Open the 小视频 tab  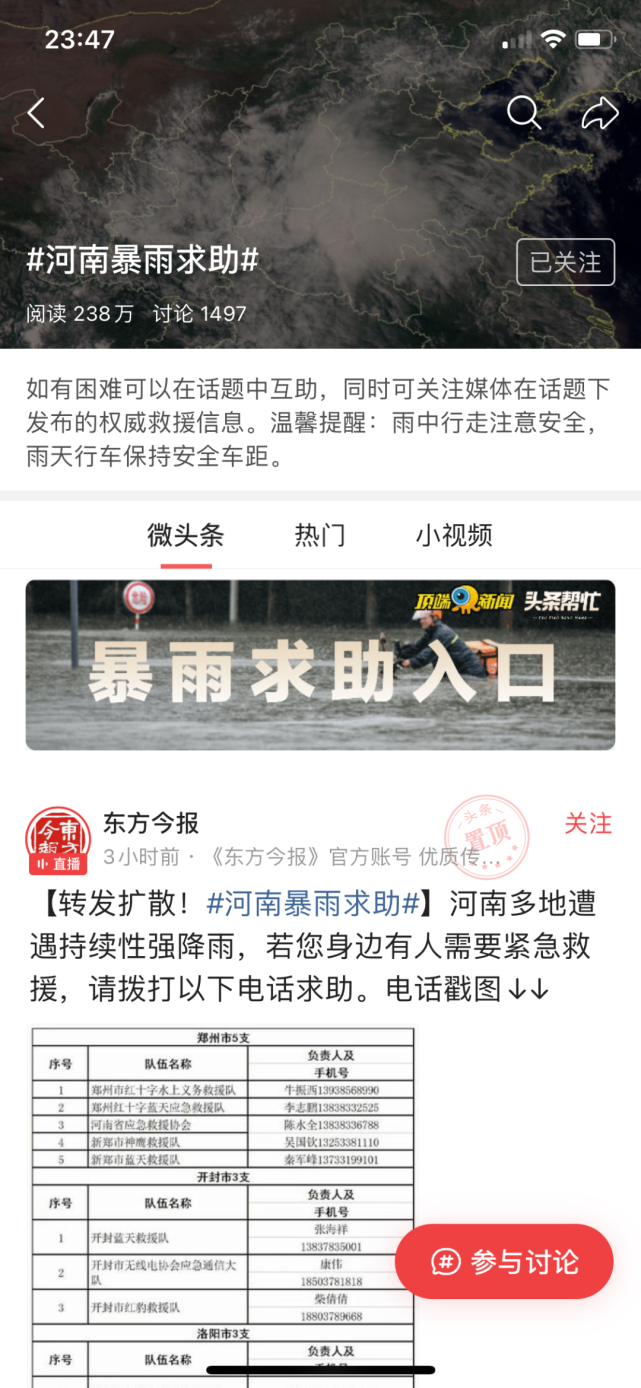click(454, 535)
